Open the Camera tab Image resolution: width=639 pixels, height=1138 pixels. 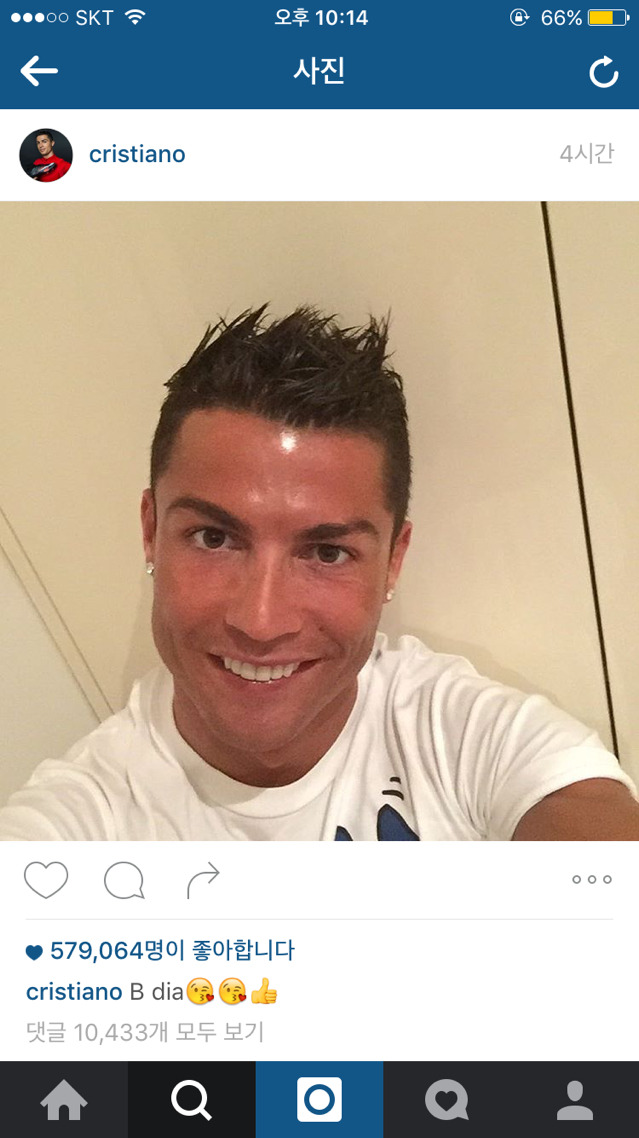320,1100
